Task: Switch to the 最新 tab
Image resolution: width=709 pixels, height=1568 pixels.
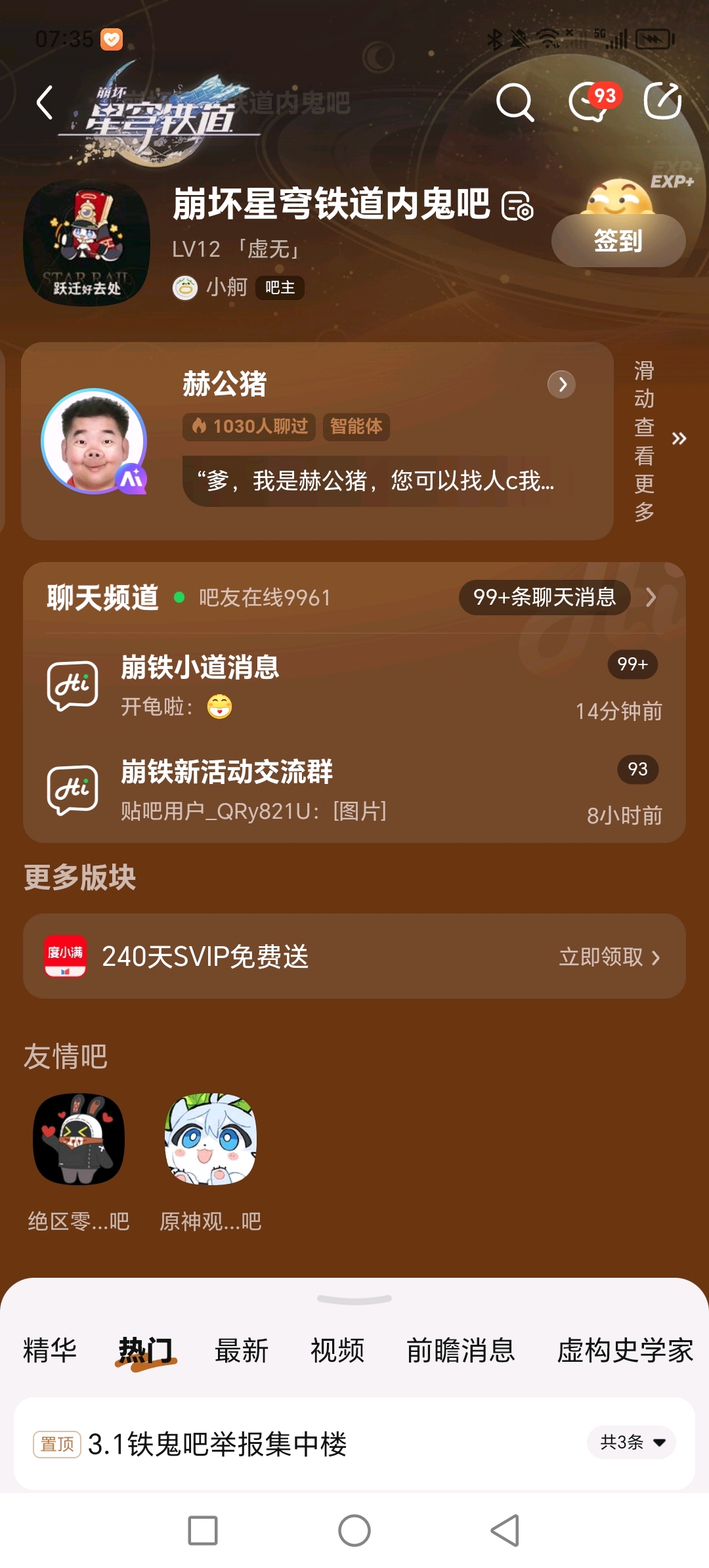Action: [242, 1351]
